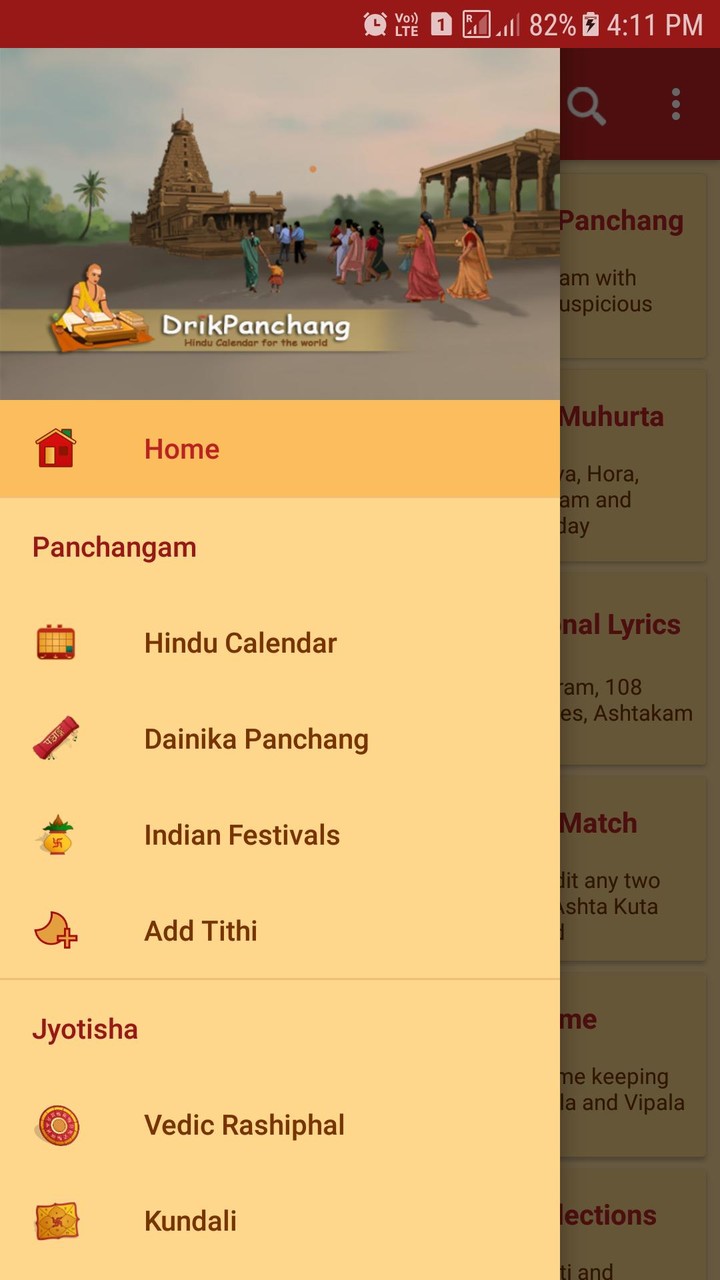Viewport: 720px width, 1280px height.
Task: Tap the Kundali swastika chart icon
Action: (56, 1220)
